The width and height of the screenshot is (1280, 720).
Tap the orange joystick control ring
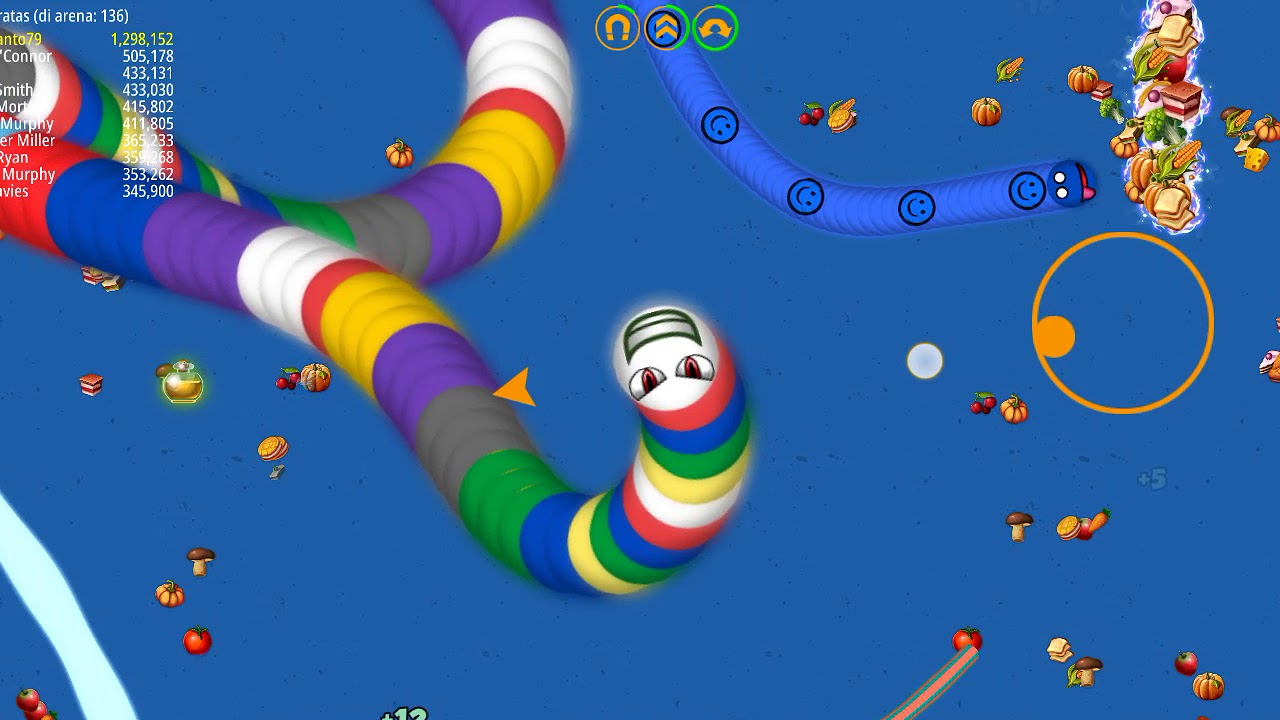(x=1122, y=323)
